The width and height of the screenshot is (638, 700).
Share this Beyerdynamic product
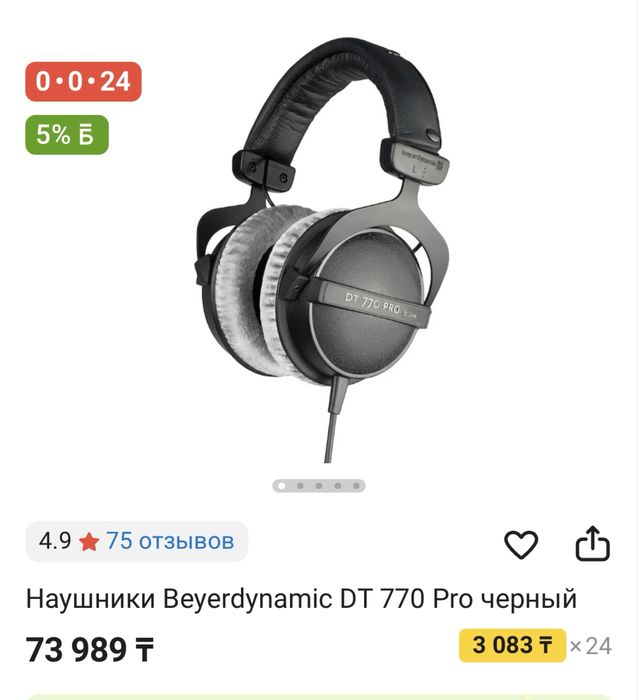pyautogui.click(x=592, y=544)
